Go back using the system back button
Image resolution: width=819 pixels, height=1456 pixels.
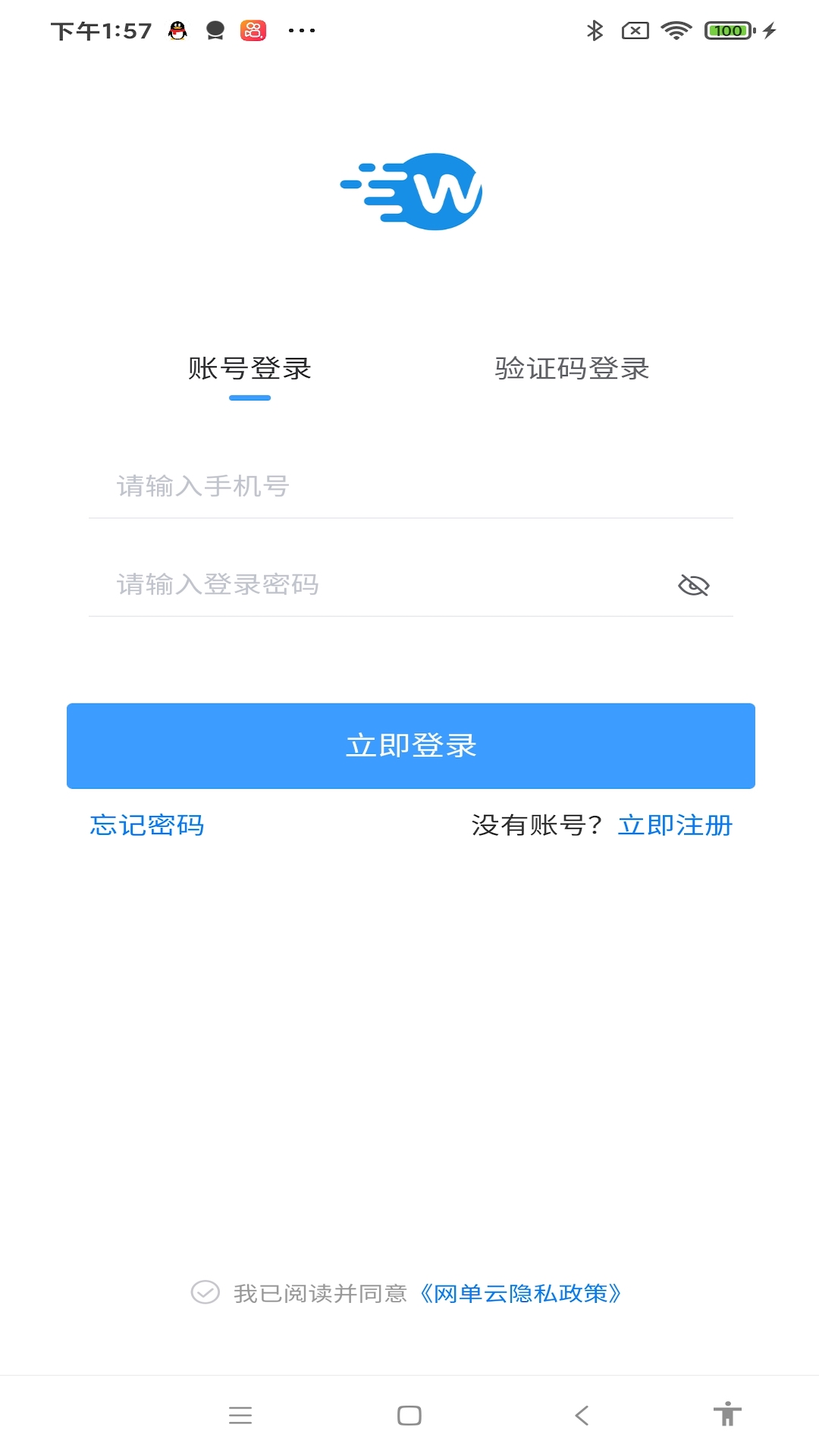click(x=582, y=1415)
